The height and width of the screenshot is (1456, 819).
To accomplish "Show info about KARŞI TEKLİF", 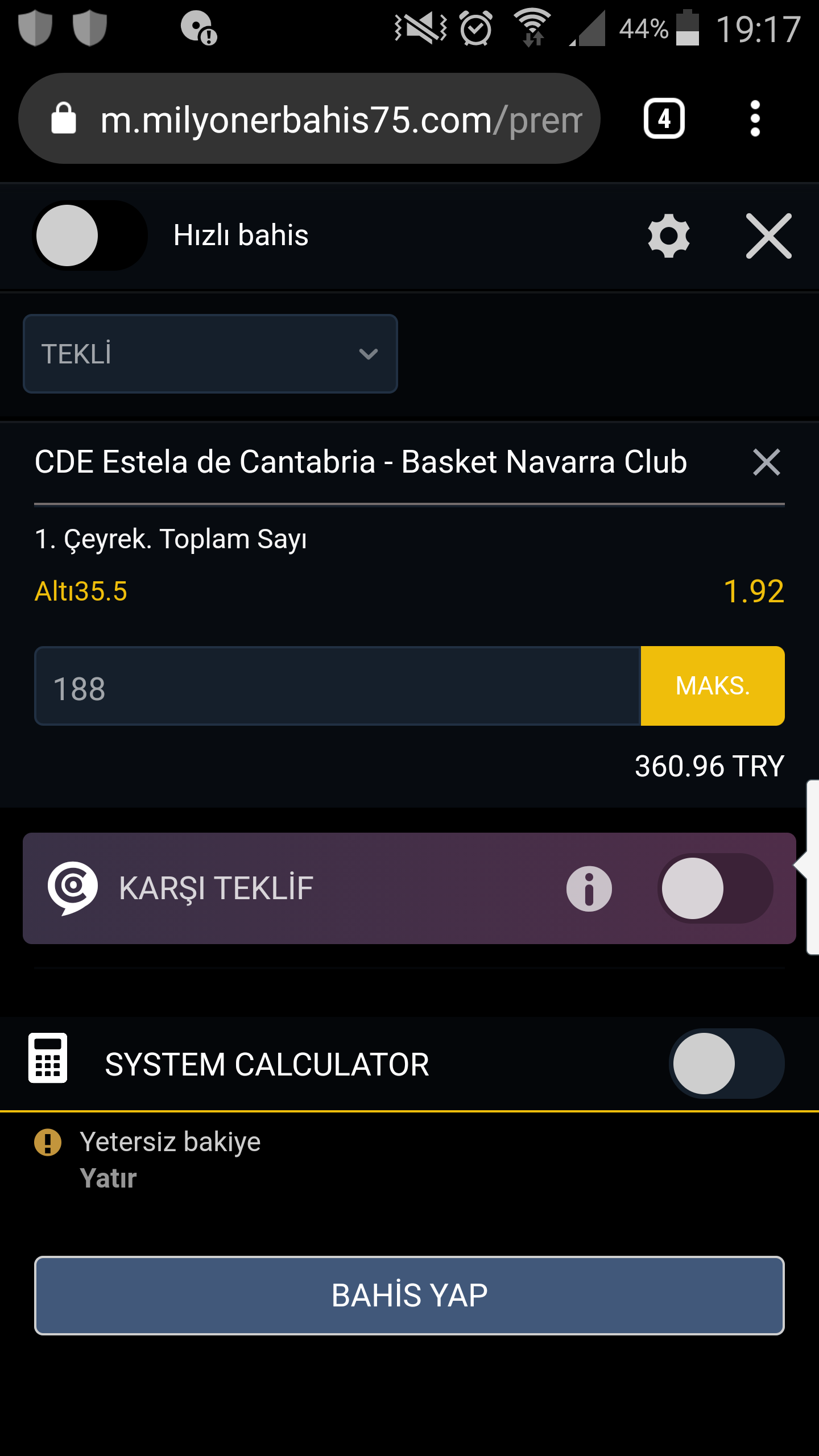I will [x=589, y=888].
